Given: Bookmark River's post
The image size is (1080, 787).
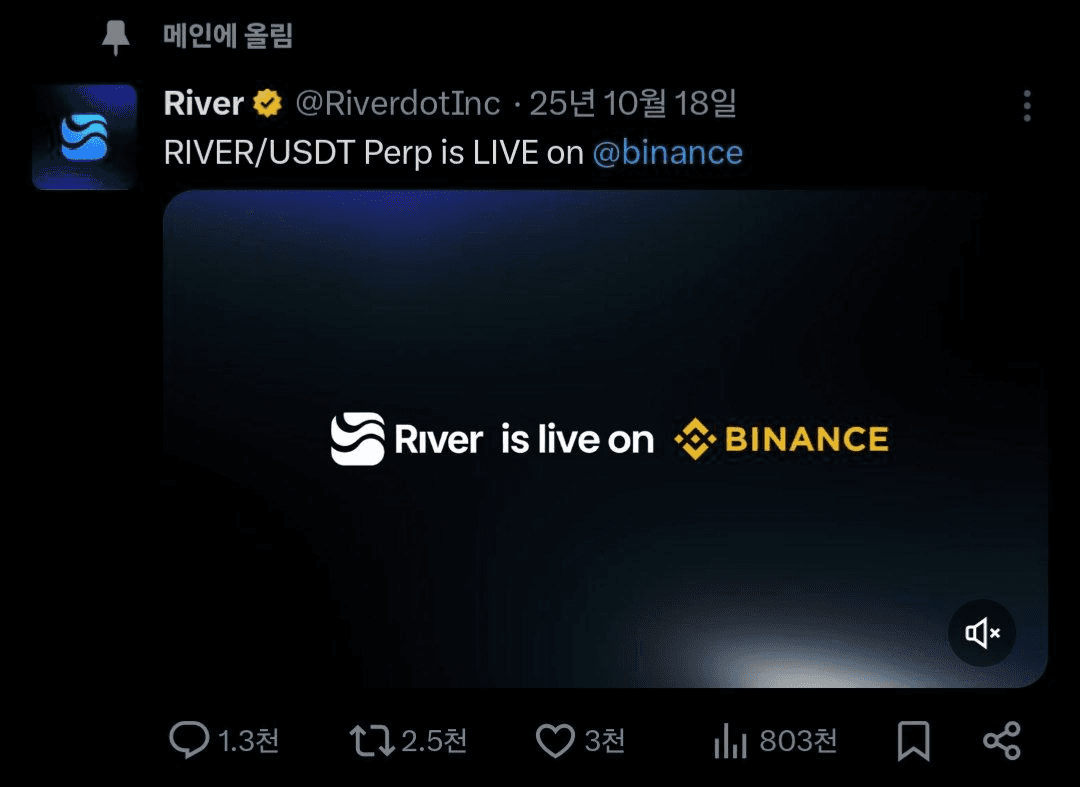Looking at the screenshot, I should [912, 741].
